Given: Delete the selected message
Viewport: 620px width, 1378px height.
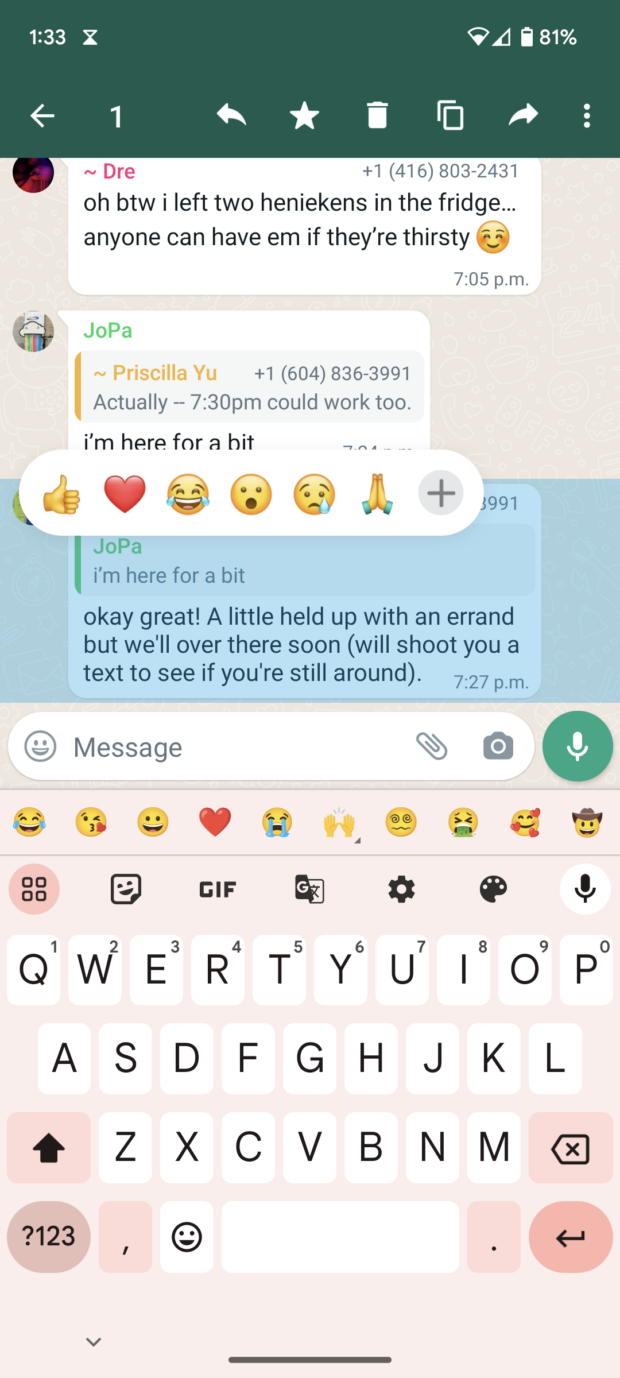Looking at the screenshot, I should click(377, 117).
